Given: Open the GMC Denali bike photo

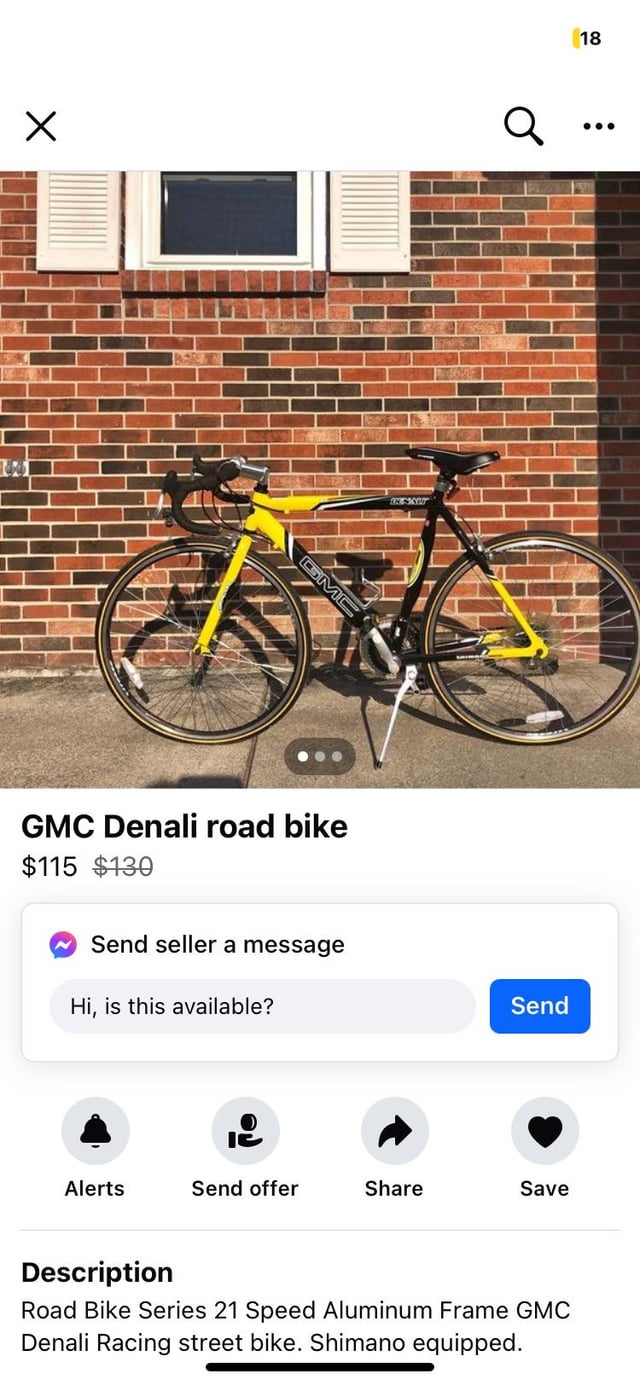Looking at the screenshot, I should [320, 480].
